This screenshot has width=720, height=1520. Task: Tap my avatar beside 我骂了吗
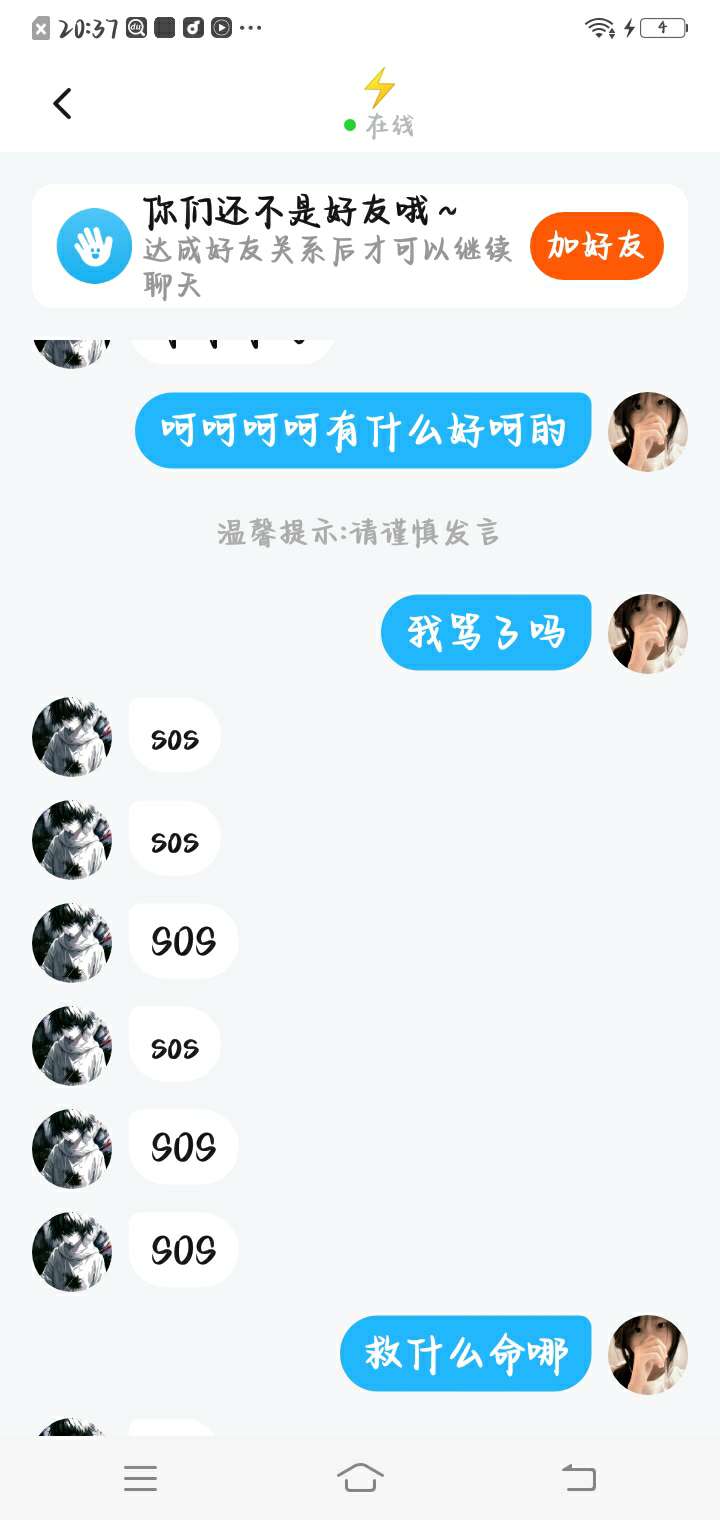[x=648, y=633]
